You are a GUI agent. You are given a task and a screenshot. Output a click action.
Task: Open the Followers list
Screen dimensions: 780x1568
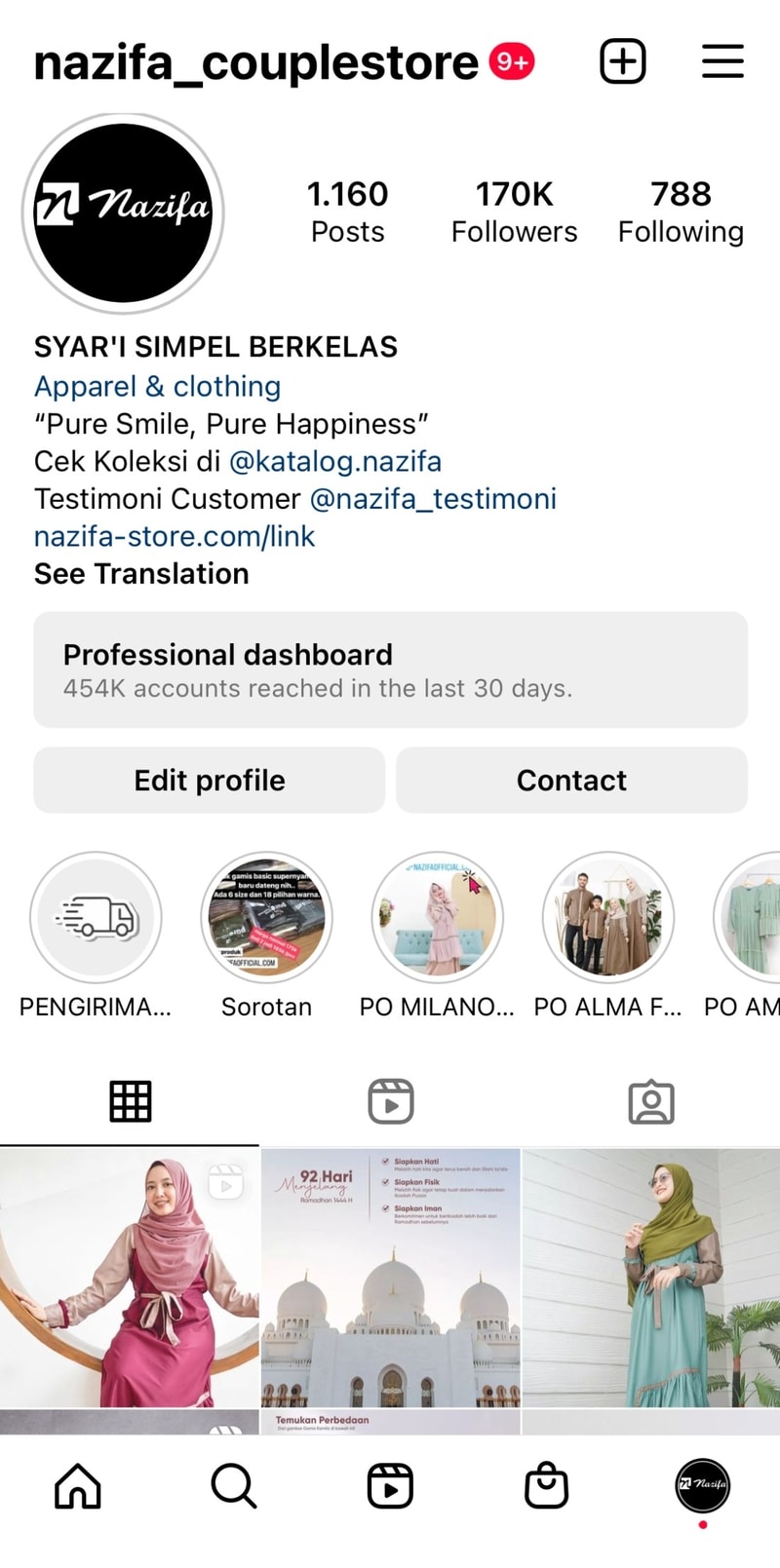click(x=514, y=211)
